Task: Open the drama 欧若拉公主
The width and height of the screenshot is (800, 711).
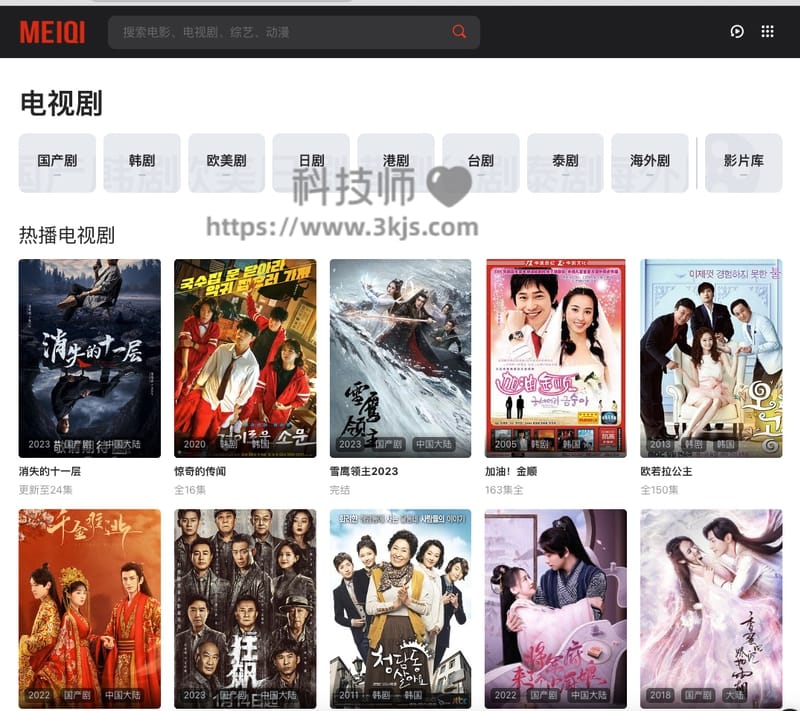Action: point(711,357)
